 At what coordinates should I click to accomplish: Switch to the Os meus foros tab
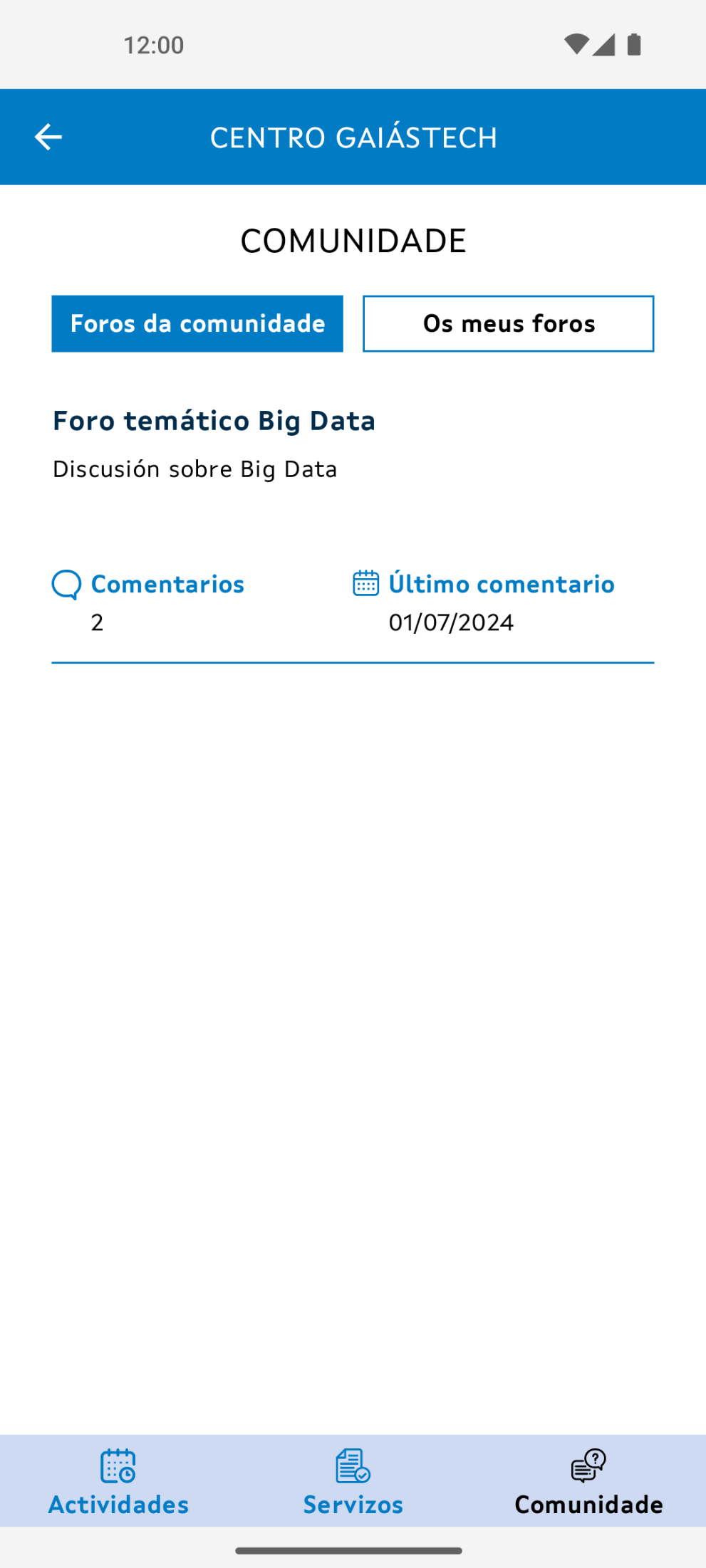point(508,323)
